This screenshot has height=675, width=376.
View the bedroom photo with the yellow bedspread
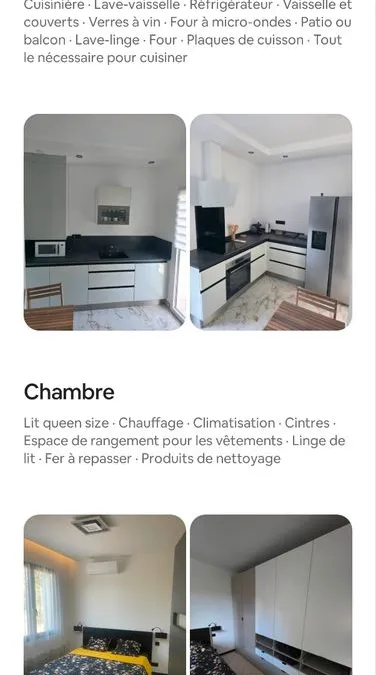[105, 594]
